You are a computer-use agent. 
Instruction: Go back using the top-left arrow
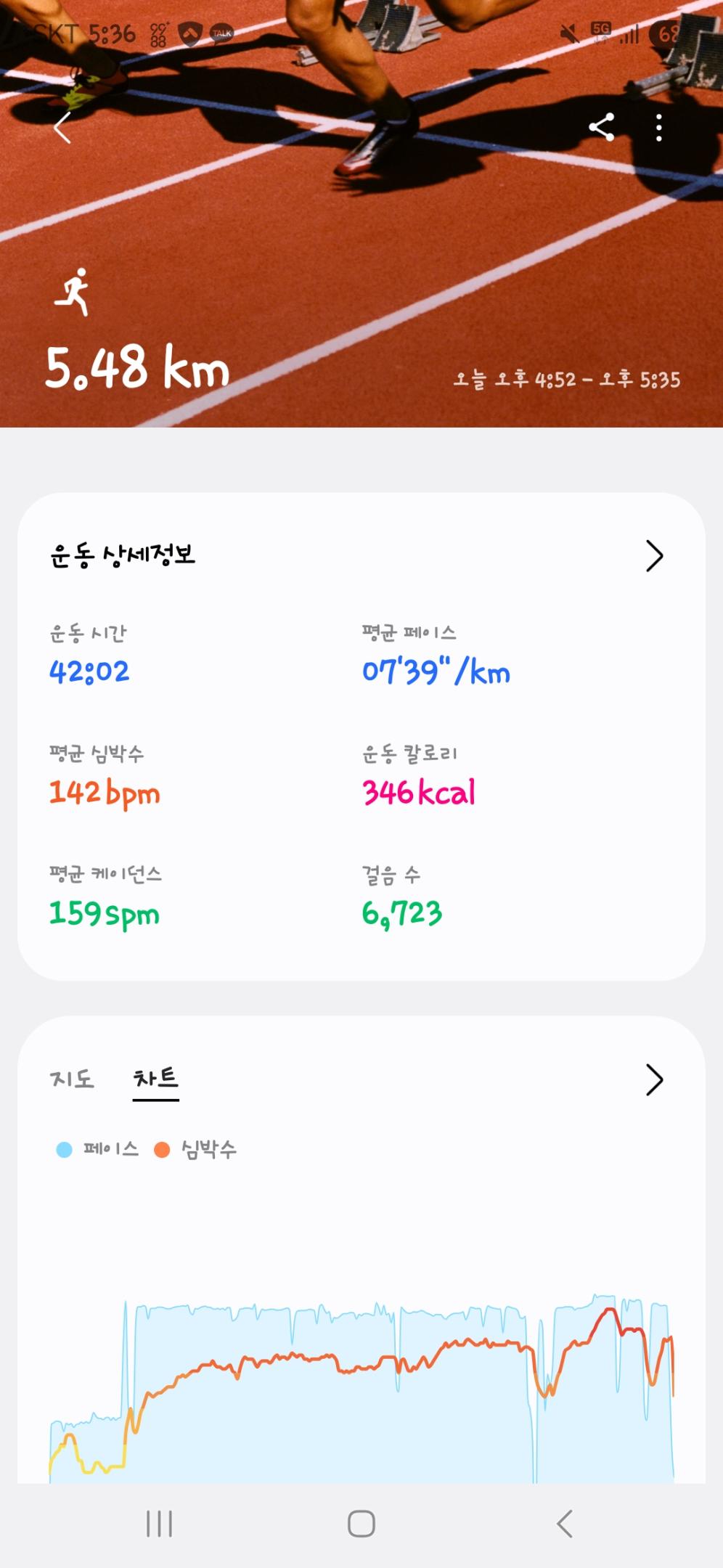tap(63, 128)
